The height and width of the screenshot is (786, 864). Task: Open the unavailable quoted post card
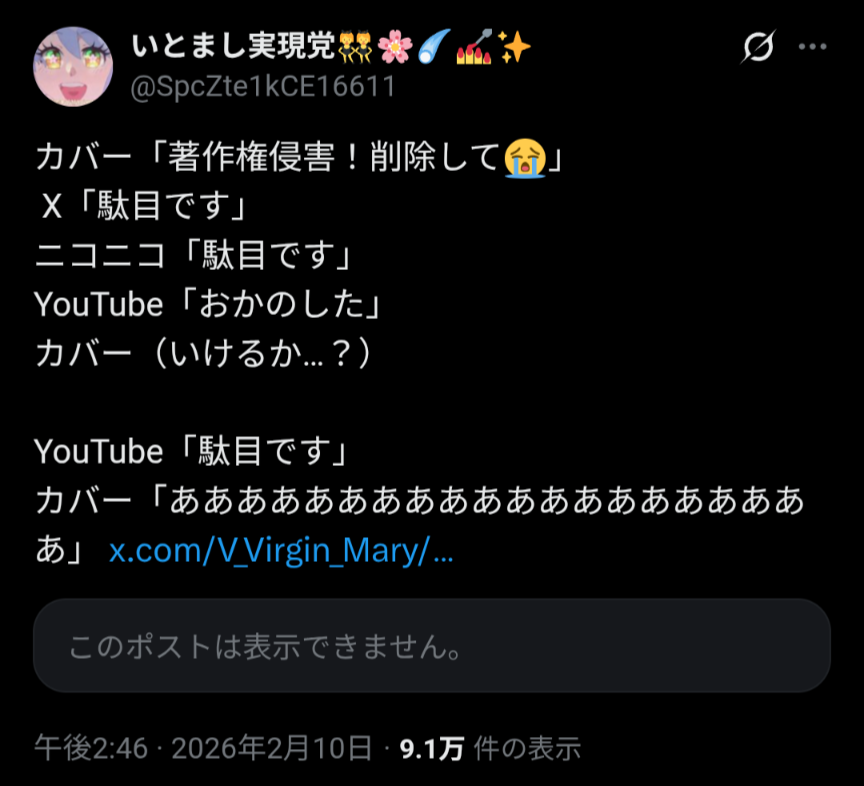[x=432, y=646]
